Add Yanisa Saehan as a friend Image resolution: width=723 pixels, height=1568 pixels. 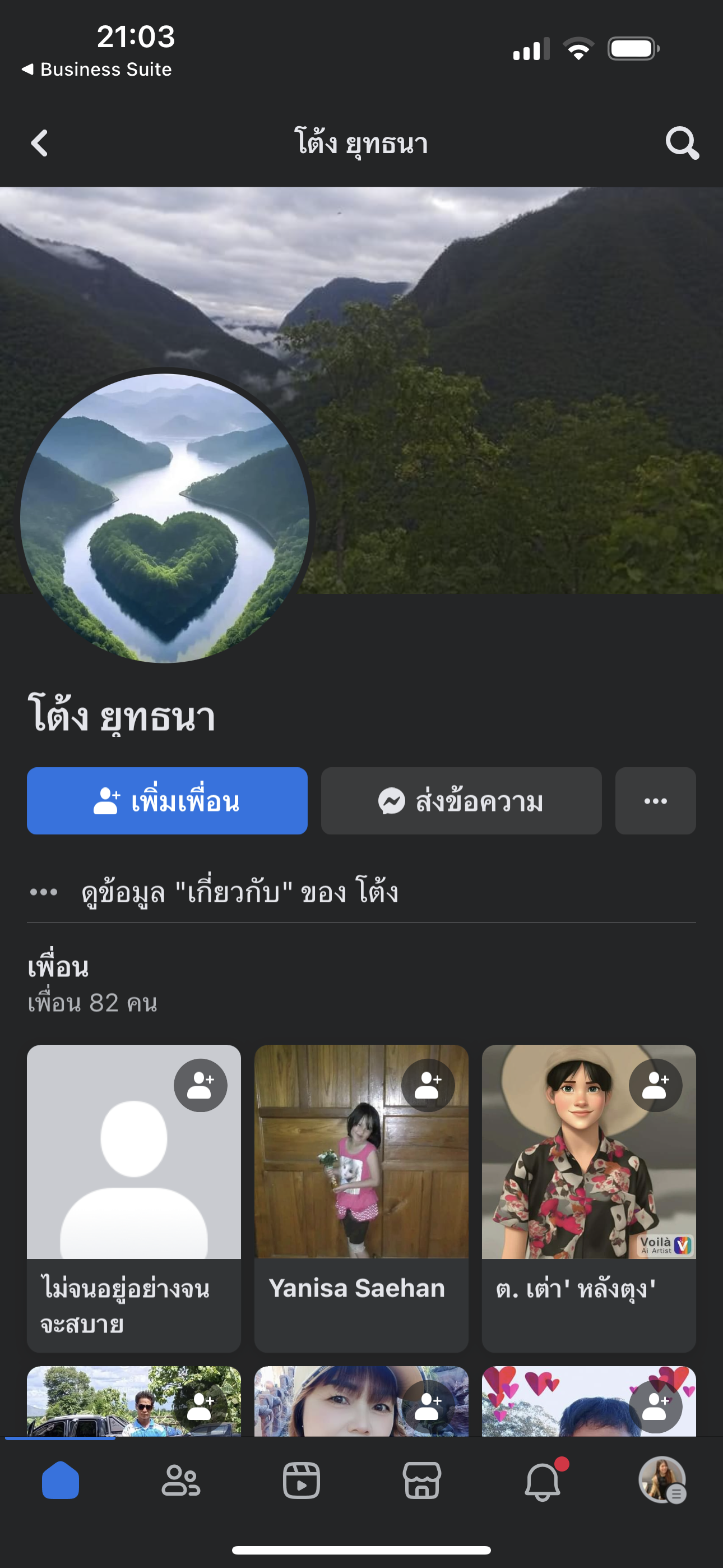coord(428,1085)
